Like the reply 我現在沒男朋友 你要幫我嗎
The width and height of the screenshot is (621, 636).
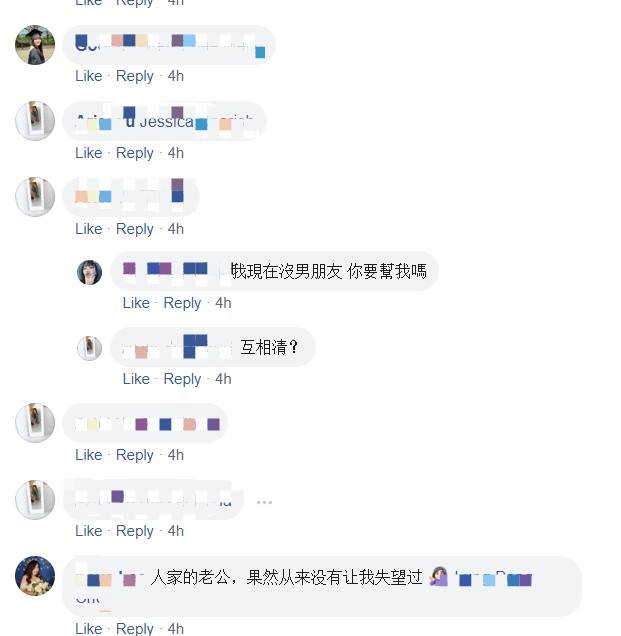click(x=136, y=303)
